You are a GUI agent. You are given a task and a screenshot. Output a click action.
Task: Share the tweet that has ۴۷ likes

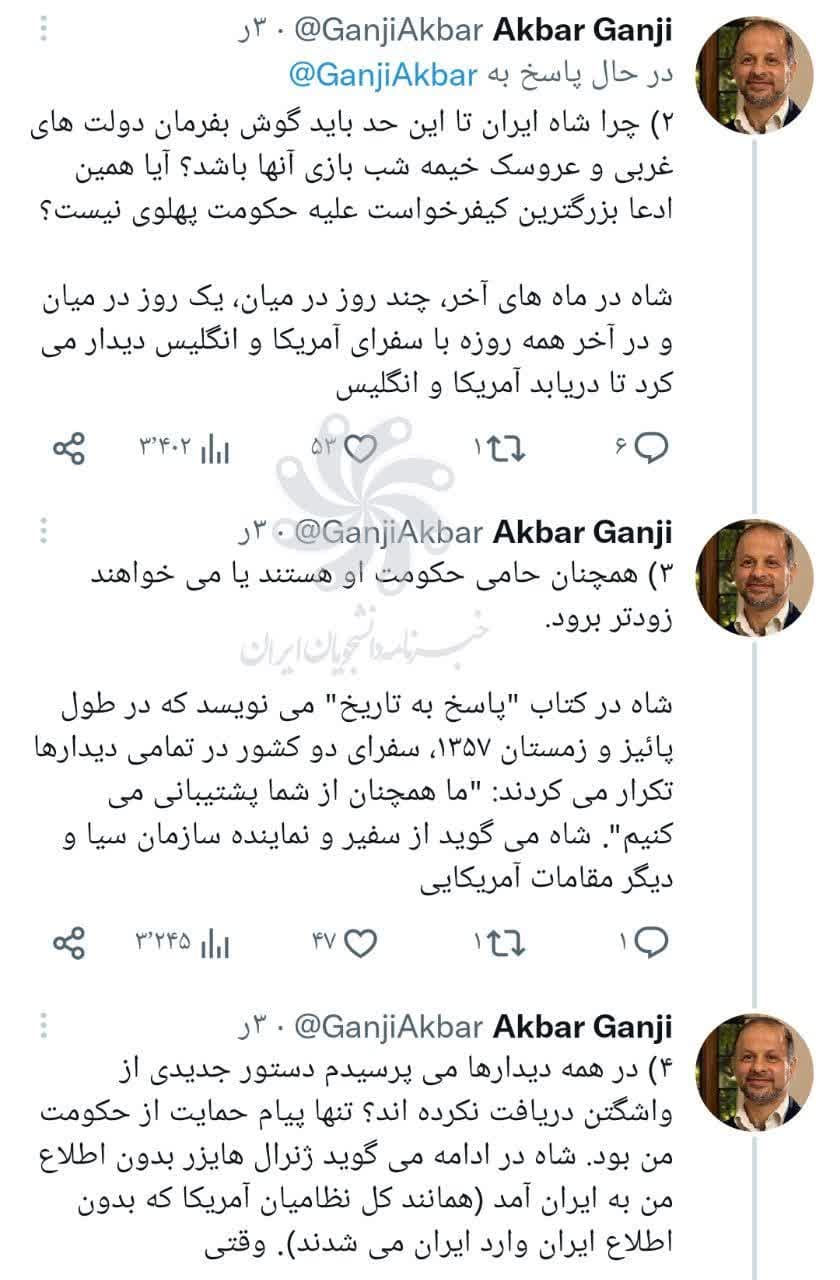tap(69, 941)
